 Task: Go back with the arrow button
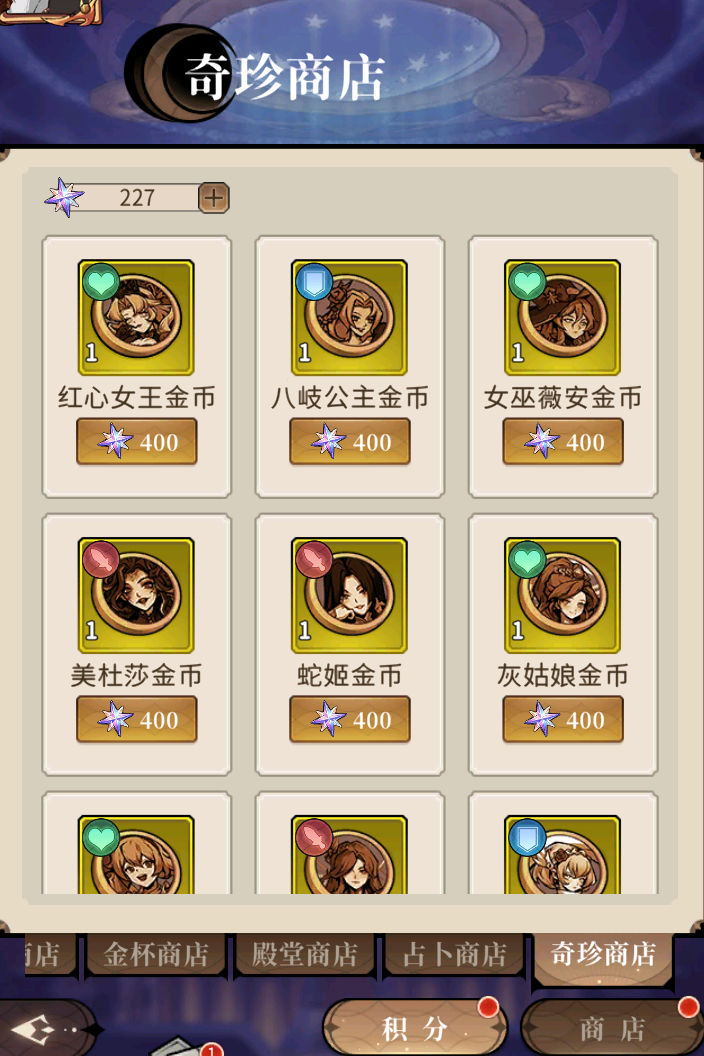pos(45,1028)
